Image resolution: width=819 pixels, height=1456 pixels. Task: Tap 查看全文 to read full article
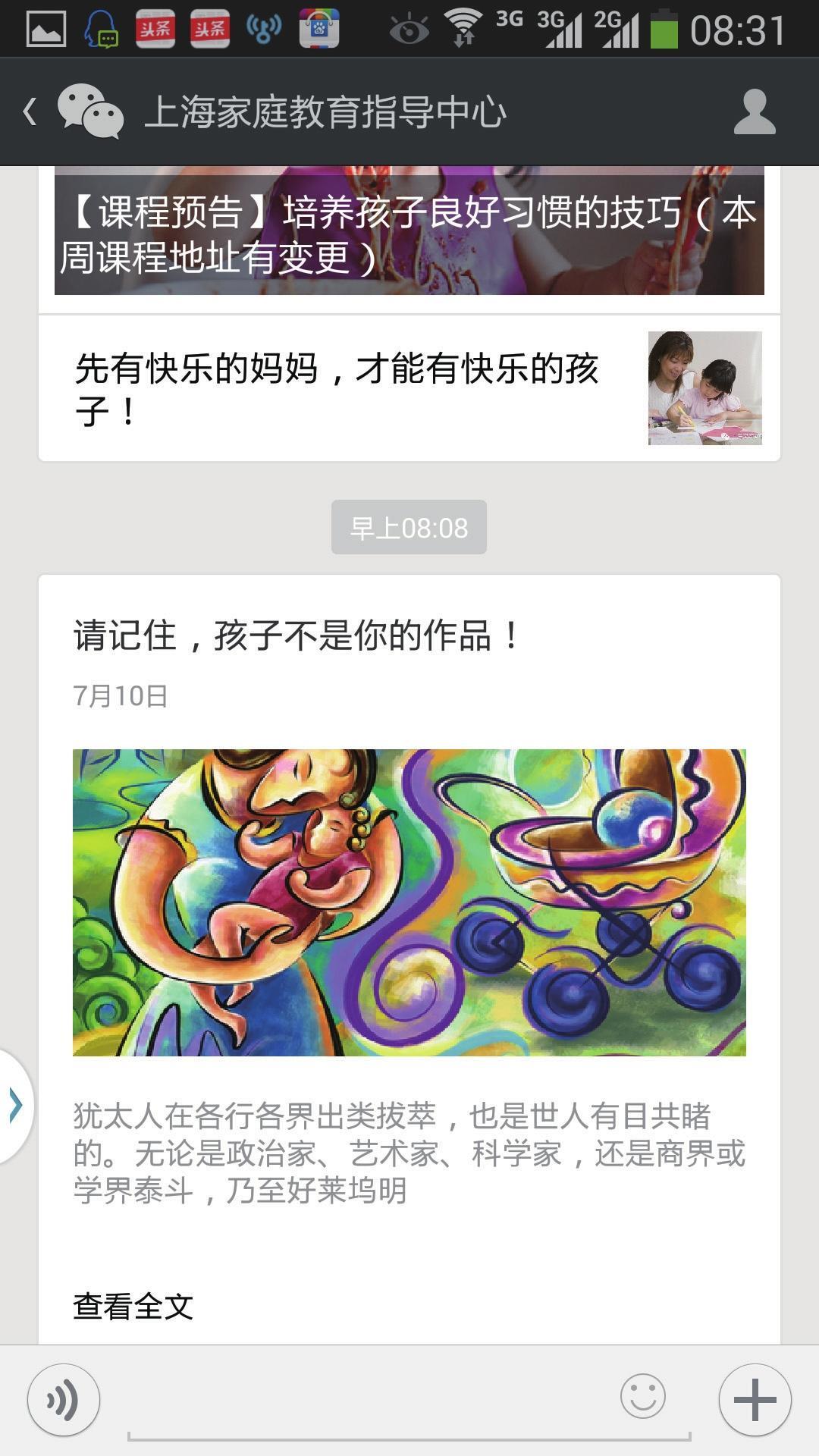[133, 1307]
